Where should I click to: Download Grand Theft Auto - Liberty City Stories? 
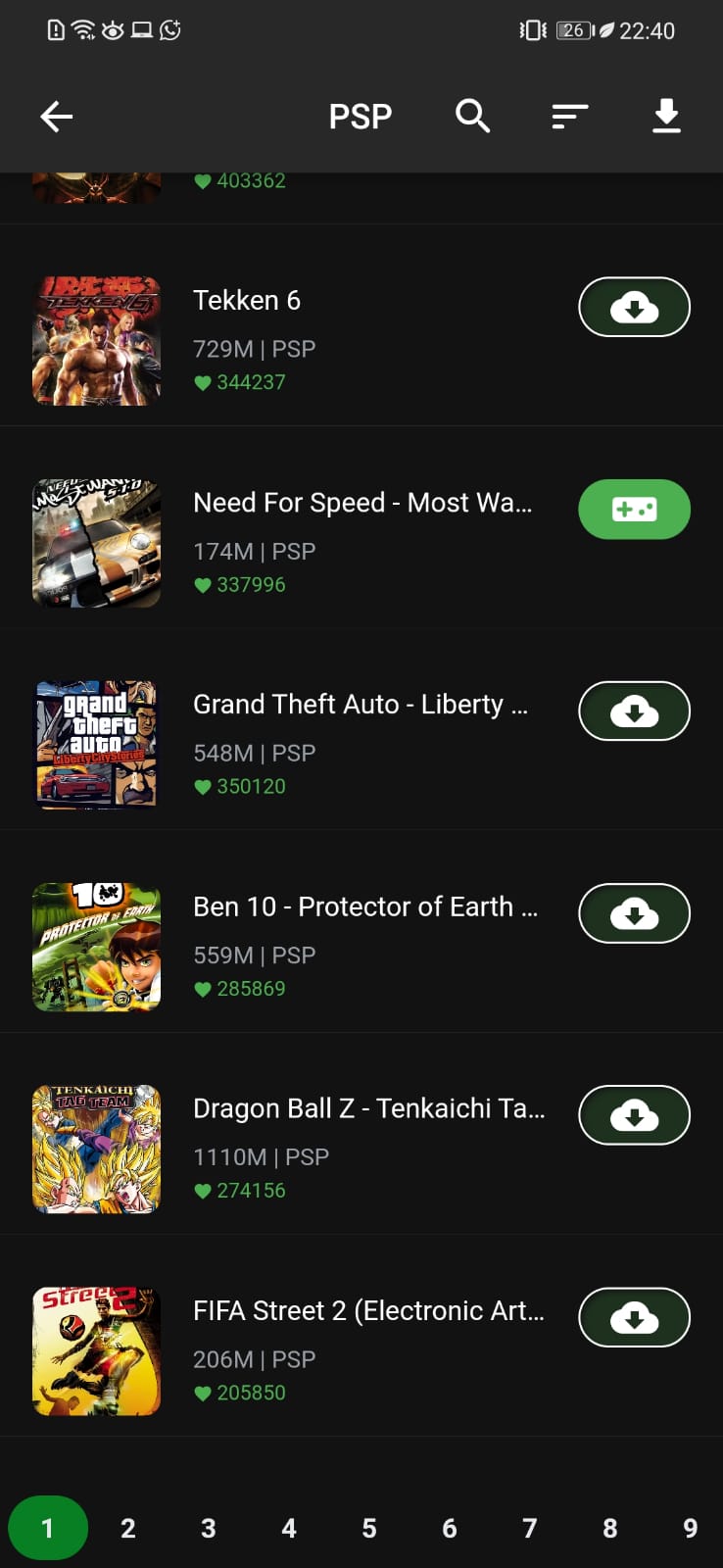635,711
